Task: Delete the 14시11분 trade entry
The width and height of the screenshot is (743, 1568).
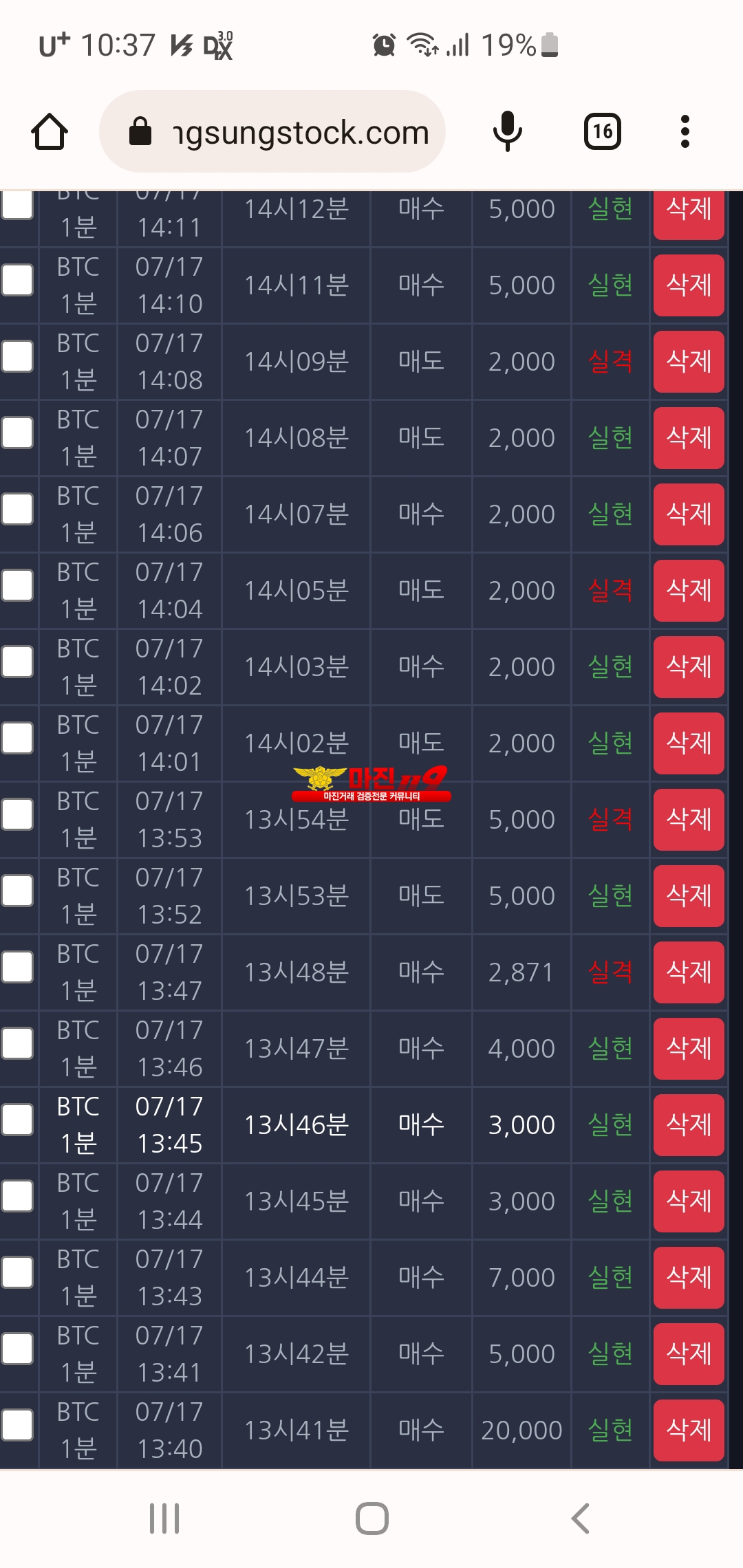Action: point(689,285)
